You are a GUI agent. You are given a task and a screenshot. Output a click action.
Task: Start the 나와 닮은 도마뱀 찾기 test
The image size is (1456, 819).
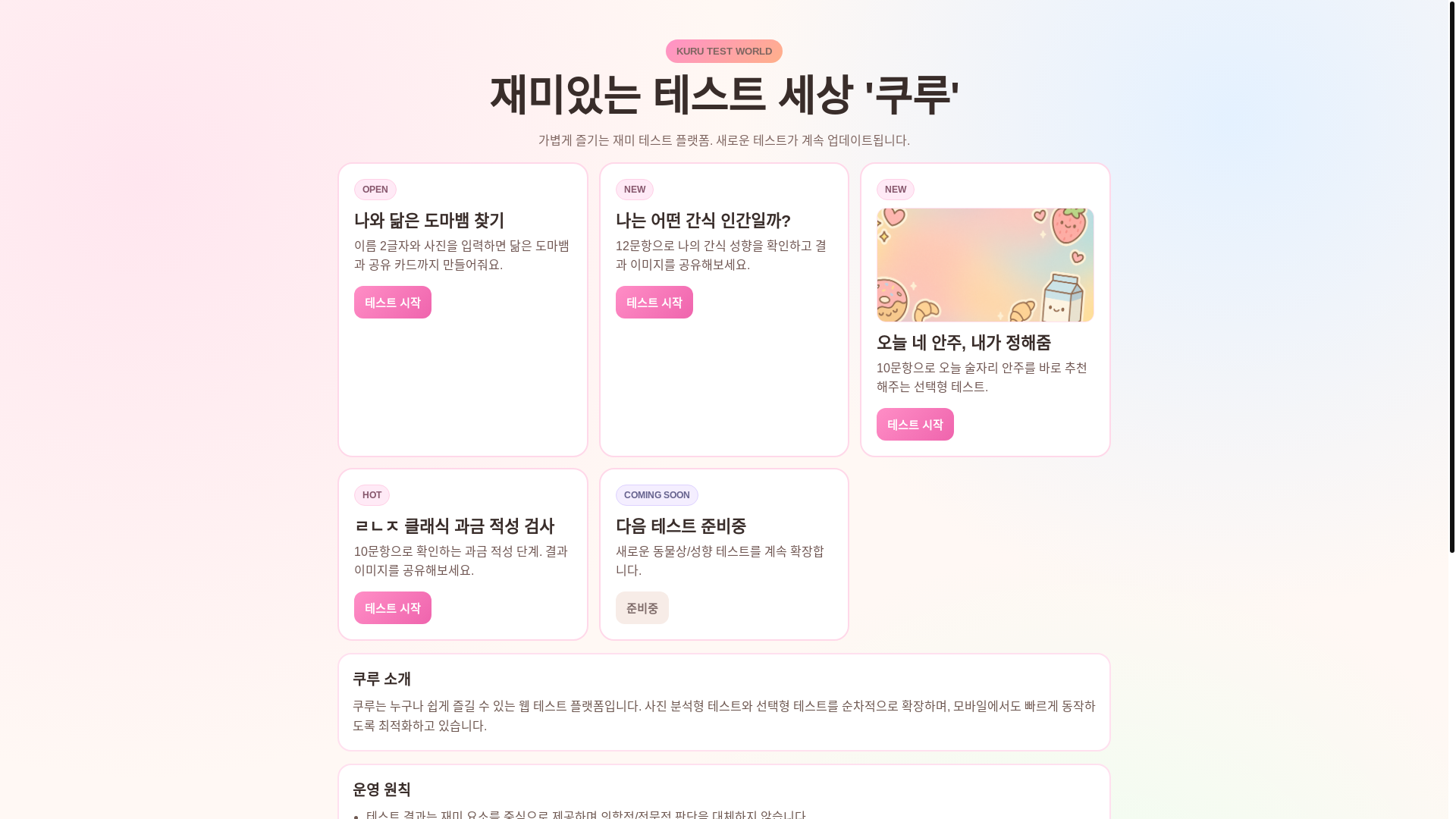[x=392, y=302]
